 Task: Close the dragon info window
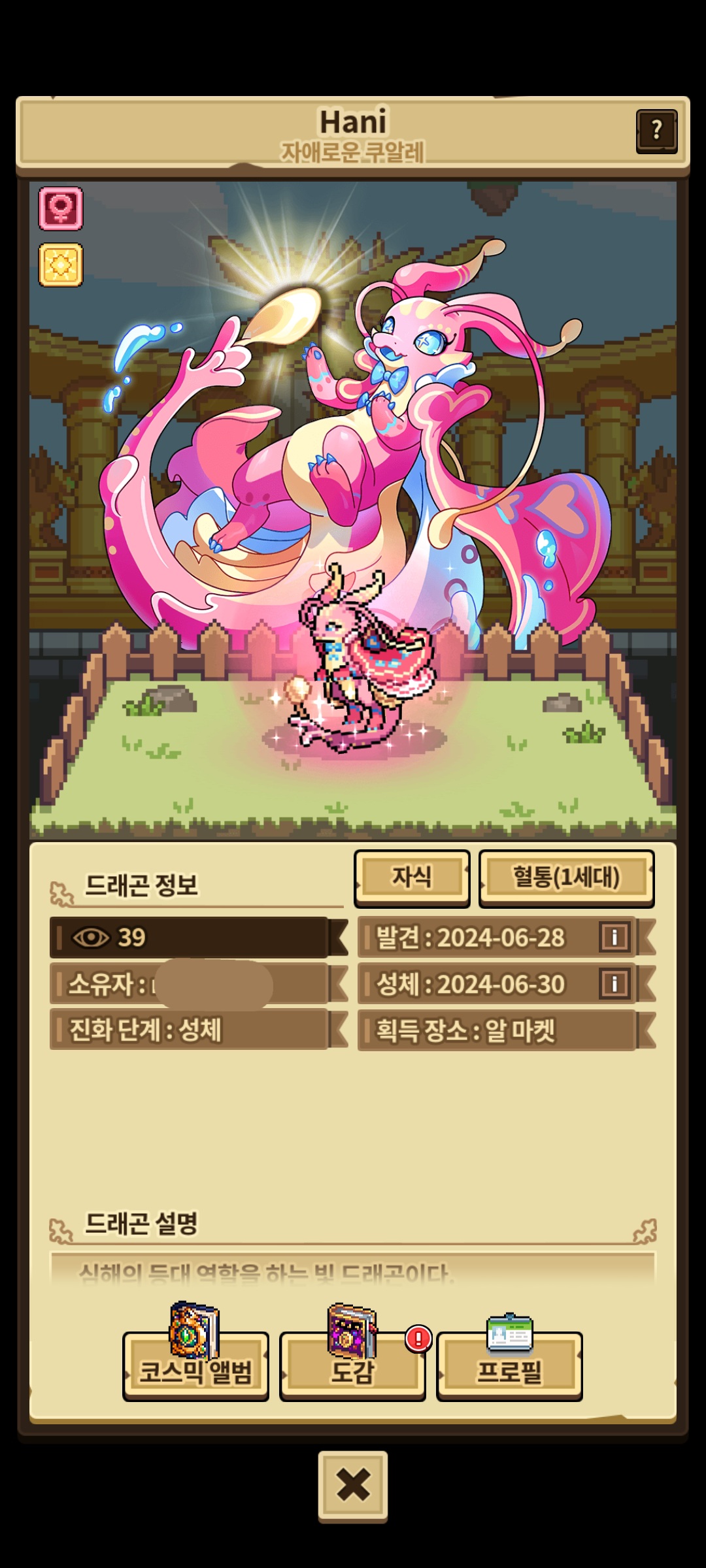click(x=353, y=1485)
